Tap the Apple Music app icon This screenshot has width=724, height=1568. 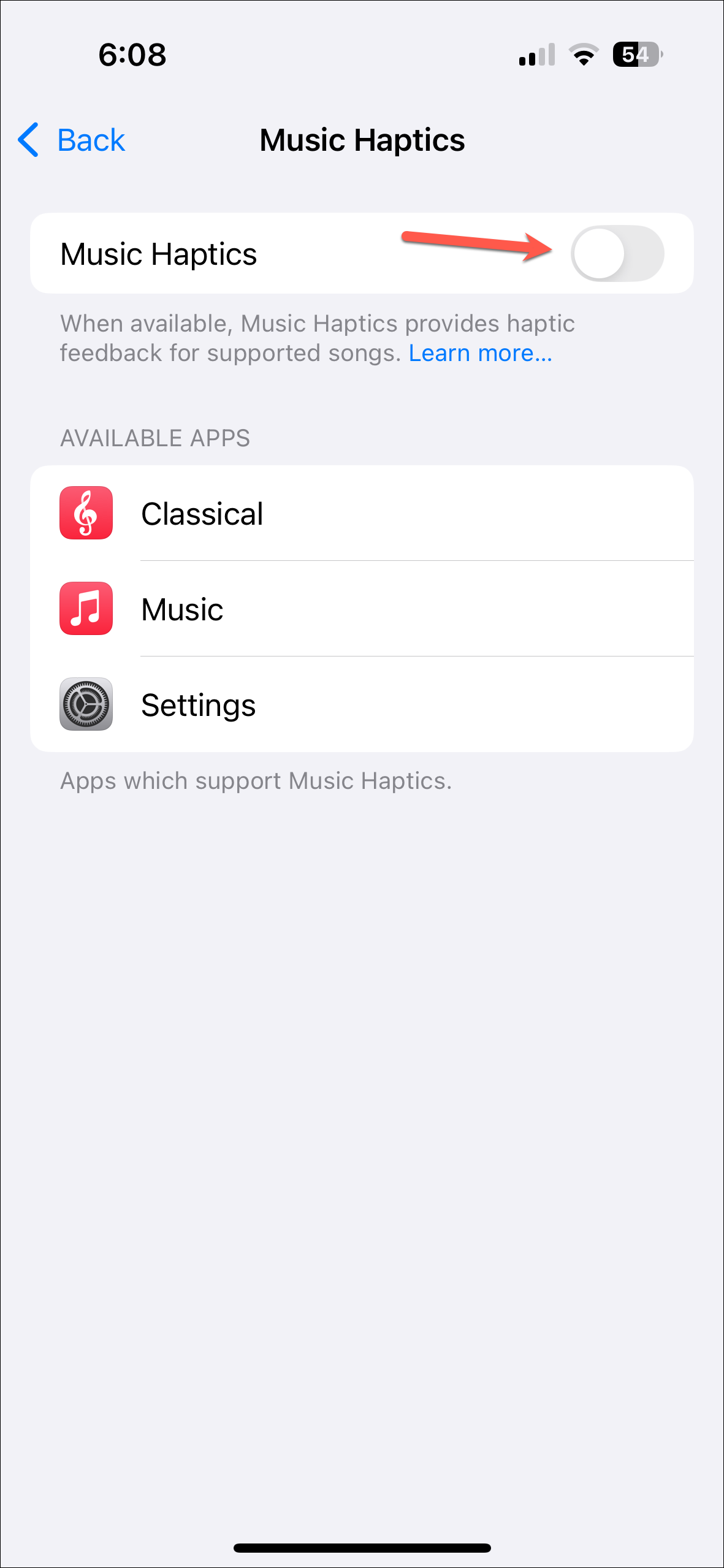(x=86, y=608)
